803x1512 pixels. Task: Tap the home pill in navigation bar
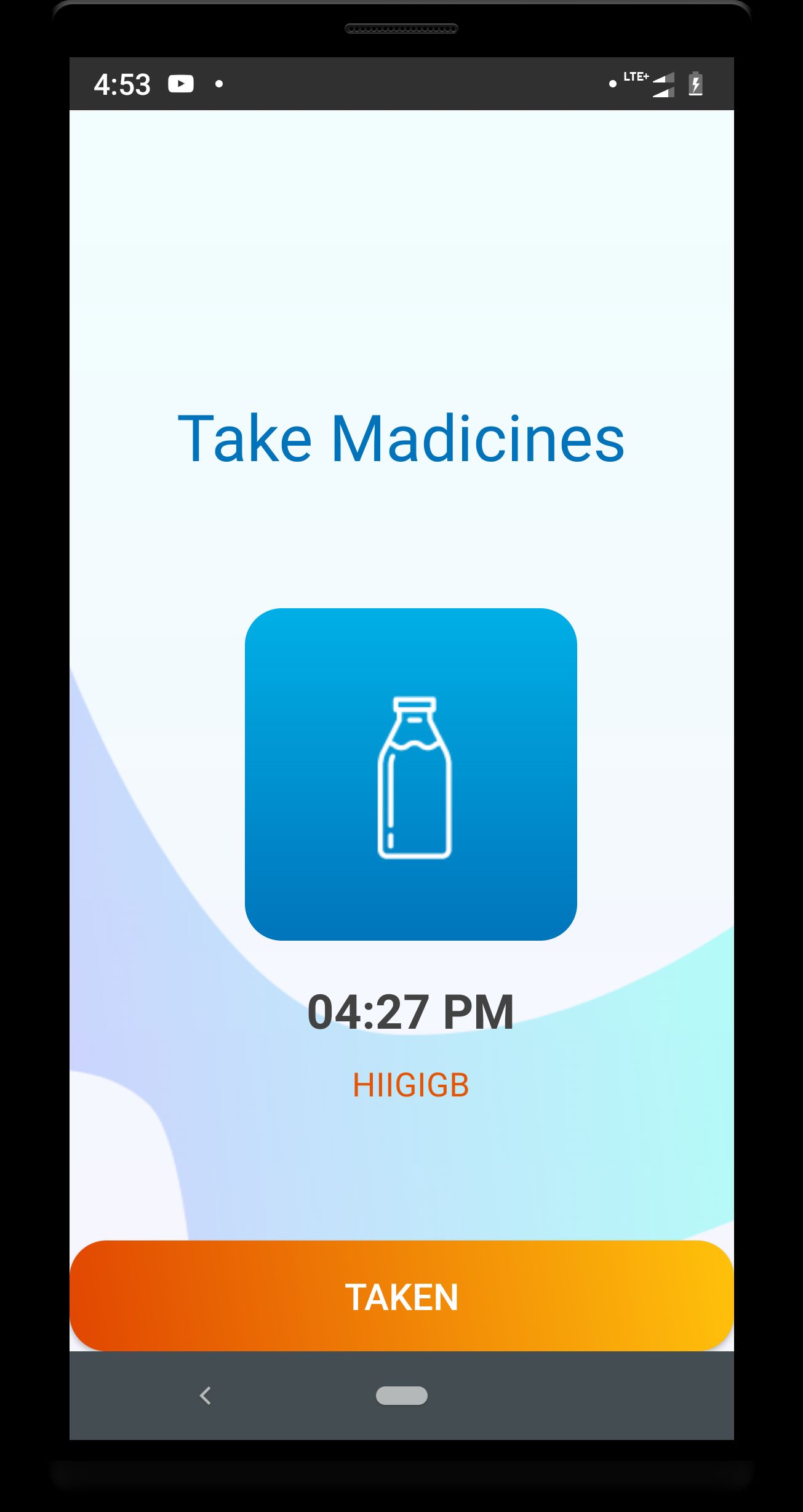click(x=401, y=1396)
